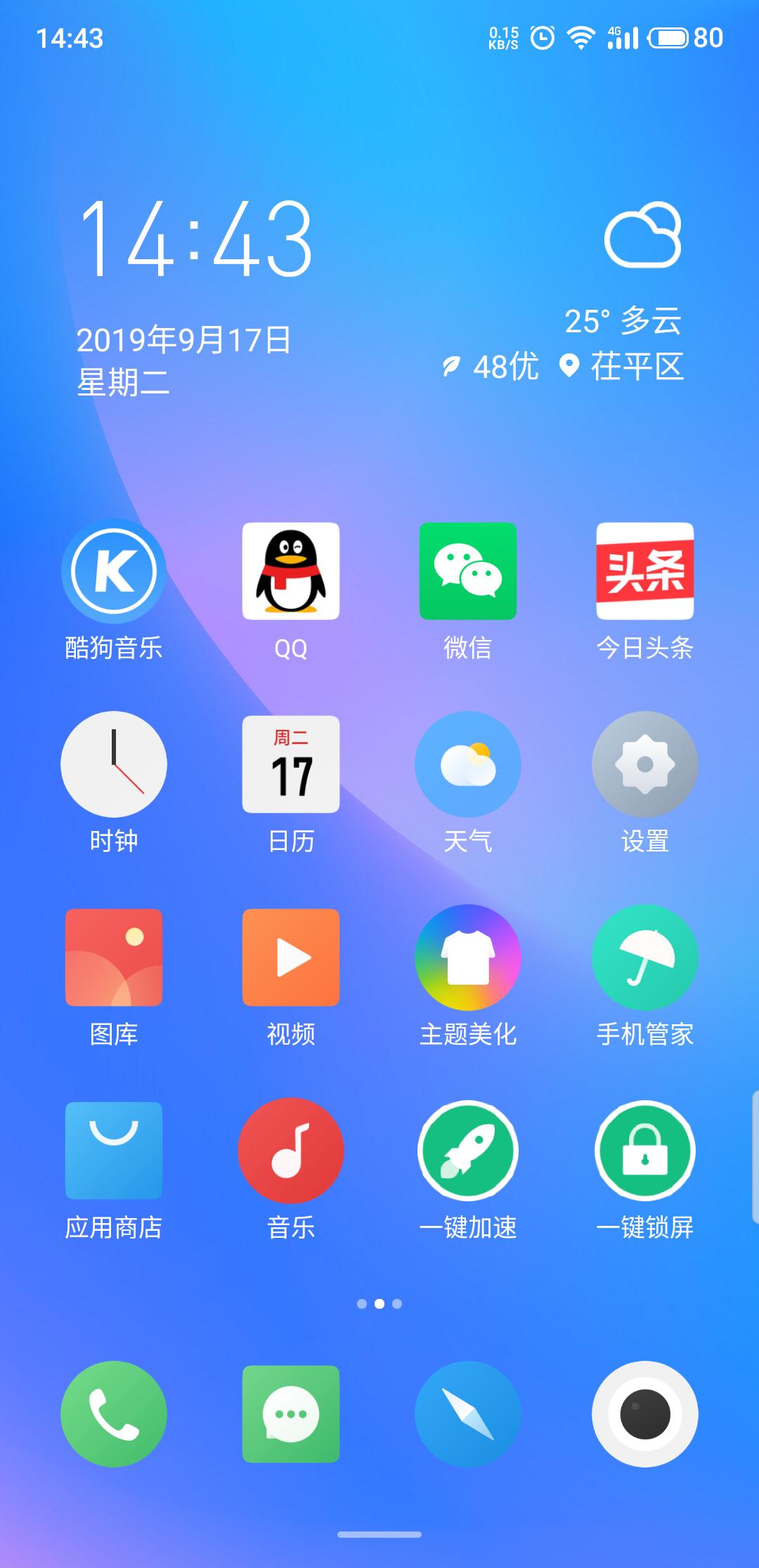Open the Gallery app (图库)
The height and width of the screenshot is (1568, 759).
114,957
